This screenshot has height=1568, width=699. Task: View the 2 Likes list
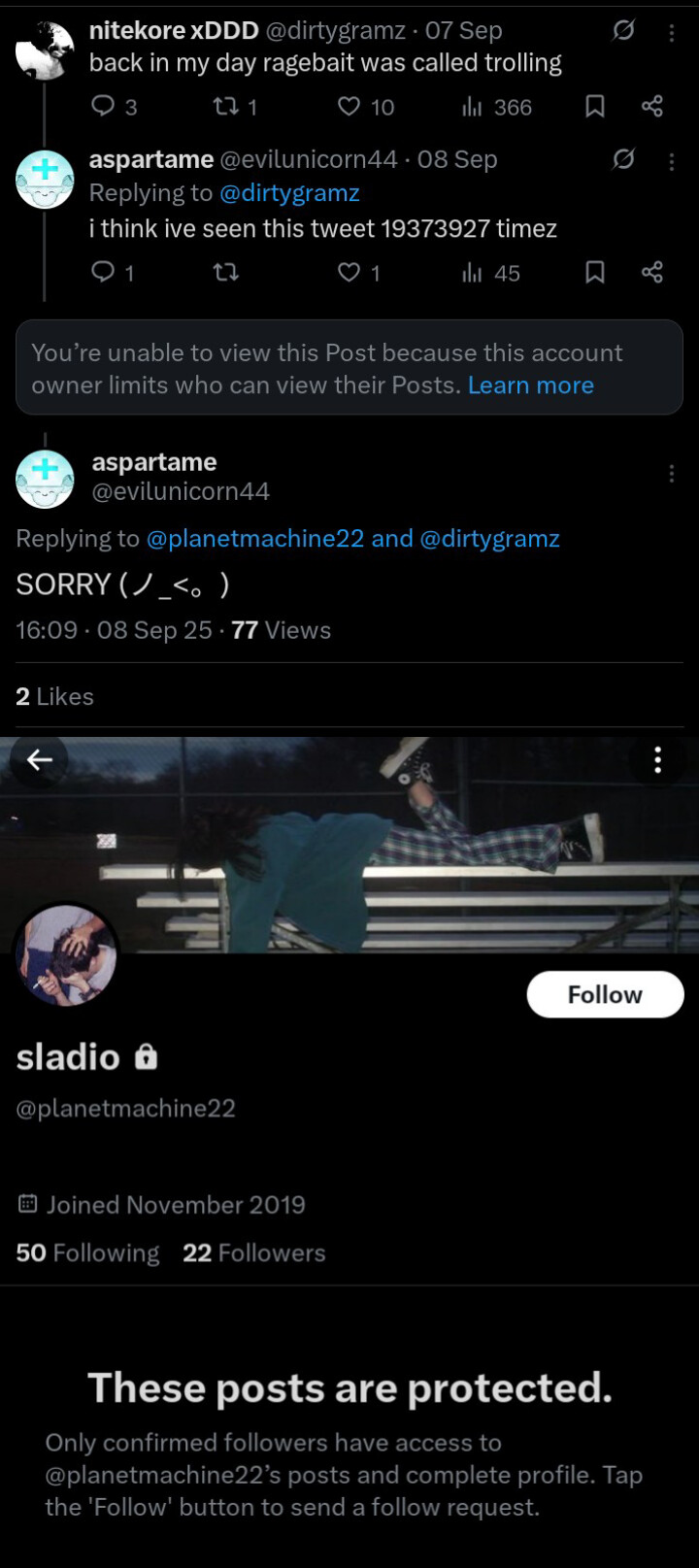(54, 696)
